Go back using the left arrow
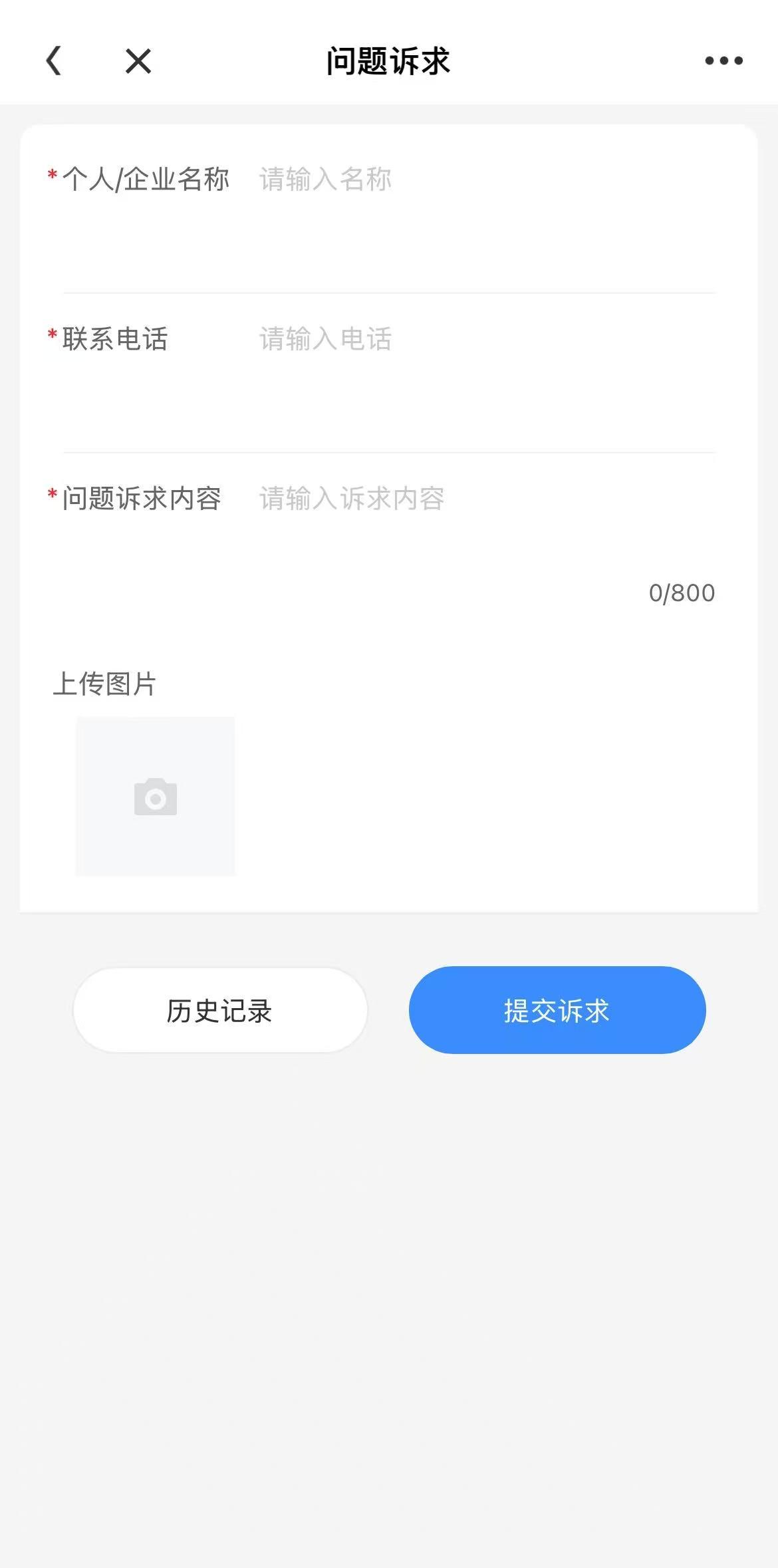778x1568 pixels. (x=54, y=61)
